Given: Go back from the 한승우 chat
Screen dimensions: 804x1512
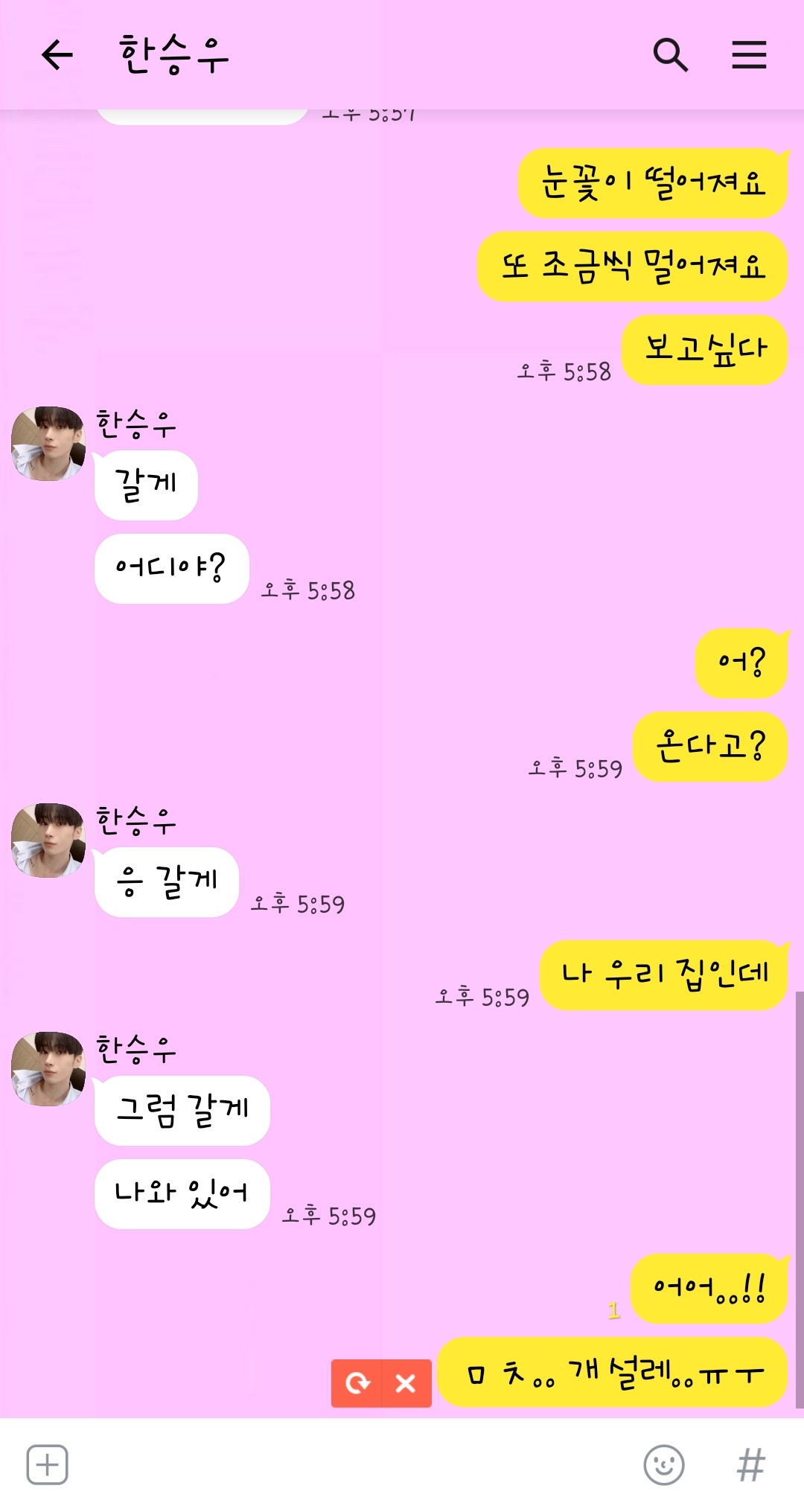Looking at the screenshot, I should pyautogui.click(x=57, y=55).
